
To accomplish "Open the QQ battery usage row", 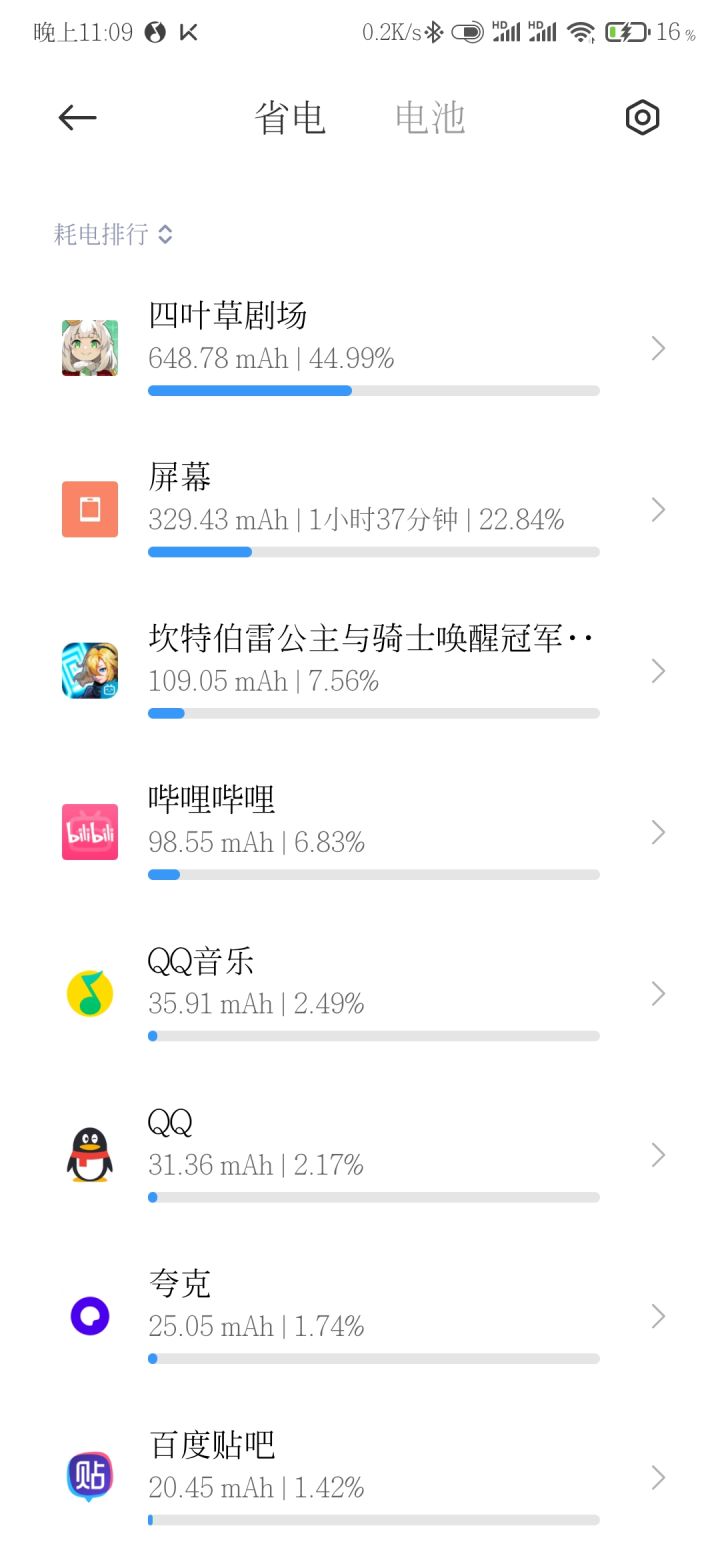I will pos(360,1155).
